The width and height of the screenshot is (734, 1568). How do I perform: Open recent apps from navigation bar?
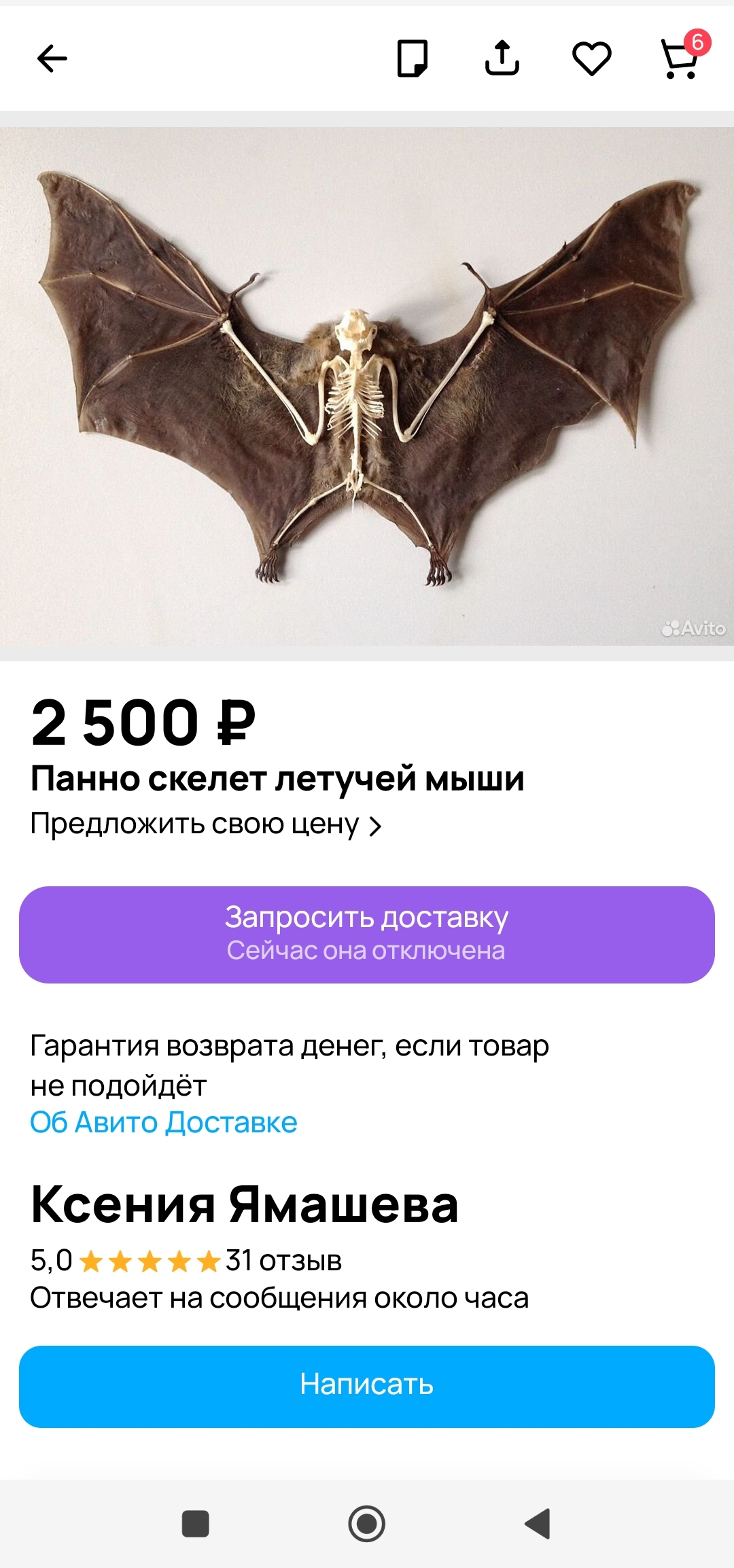(x=196, y=1523)
